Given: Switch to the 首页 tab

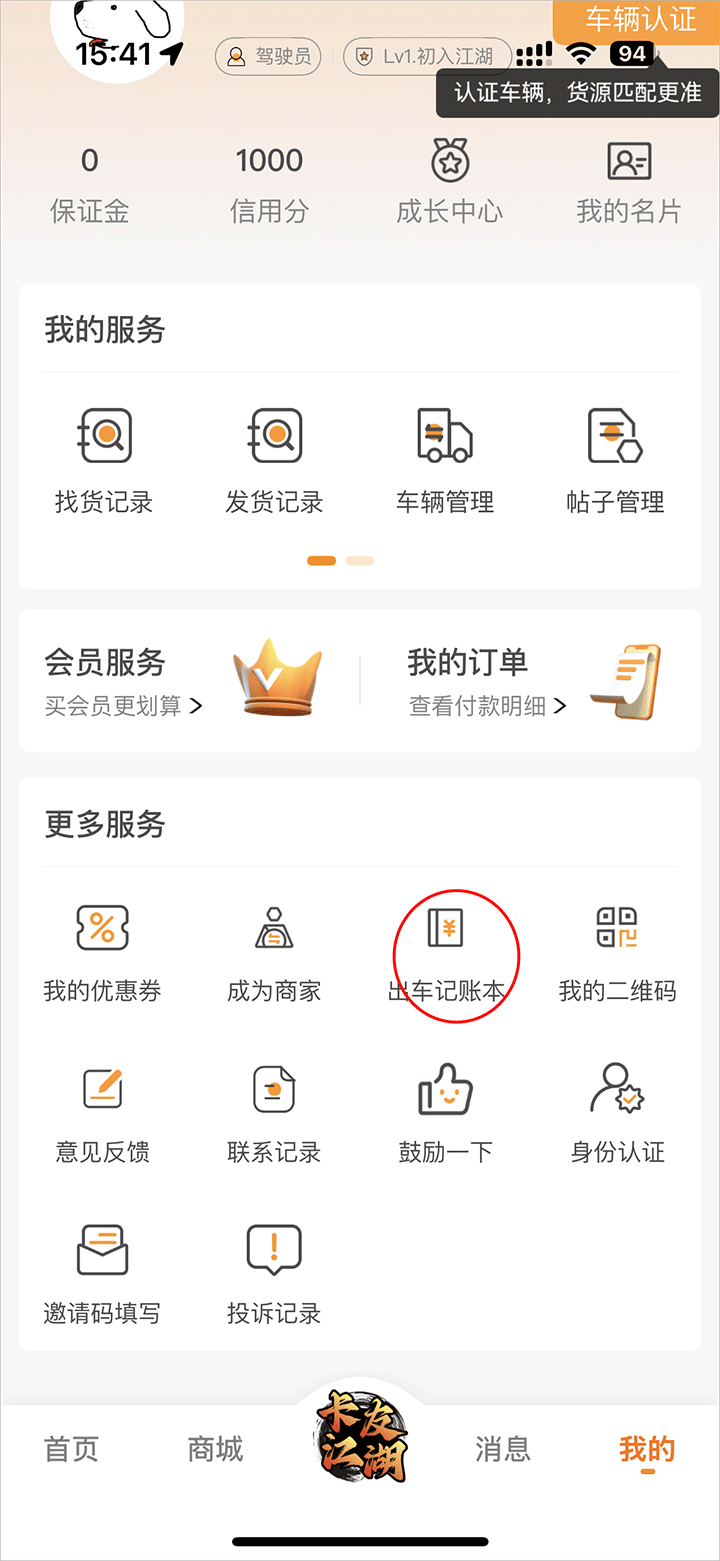Looking at the screenshot, I should [72, 1449].
